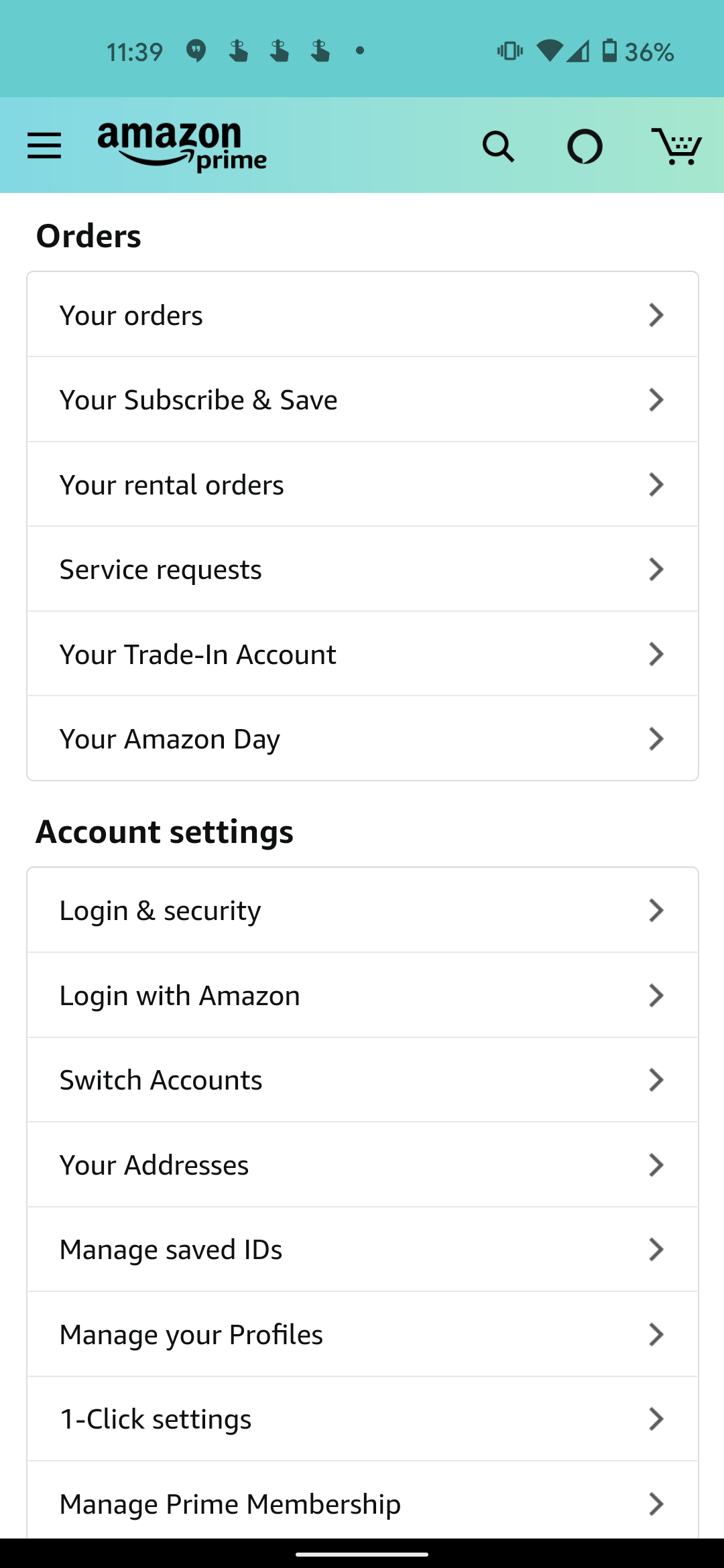Select Login with Amazon
The image size is (724, 1568).
[362, 995]
